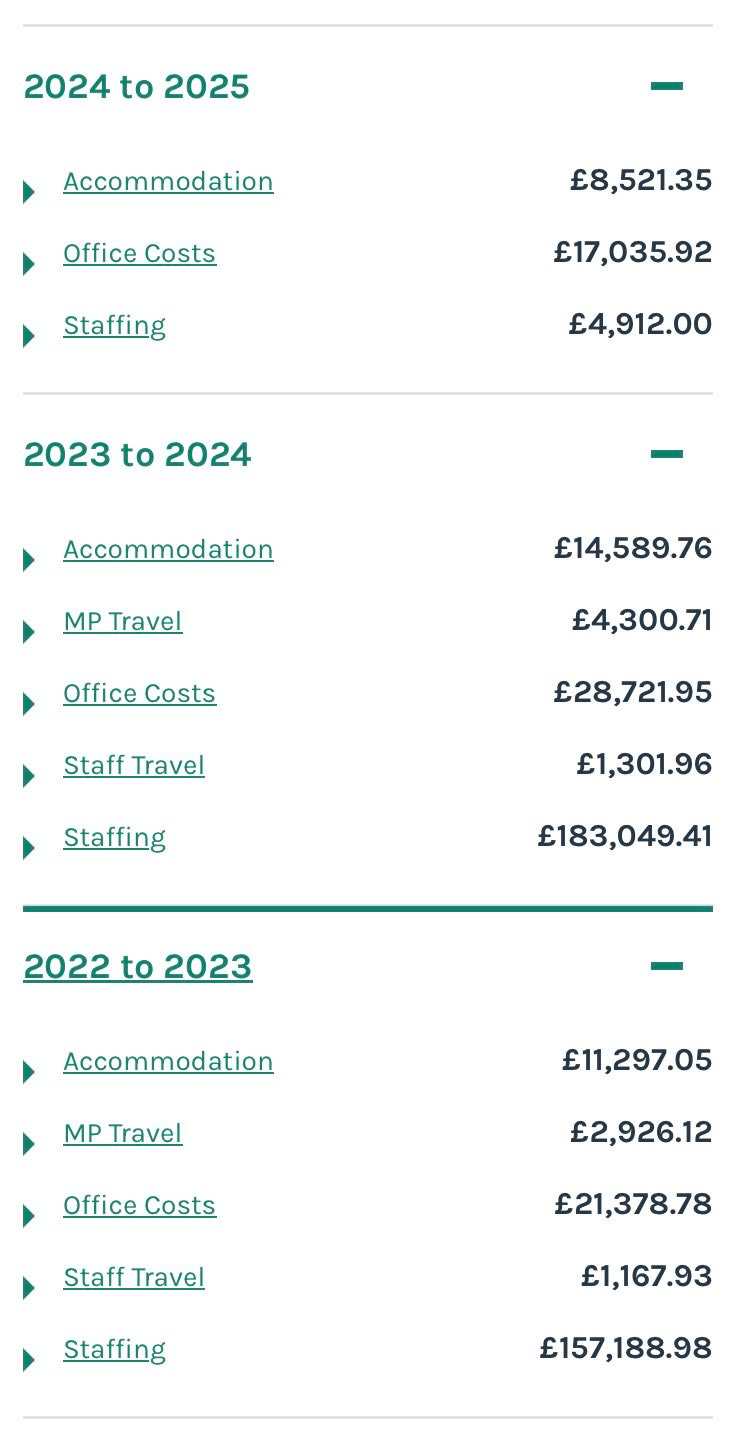The width and height of the screenshot is (735, 1435).
Task: View MP Travel for 2022 to 2023
Action: 122,1134
